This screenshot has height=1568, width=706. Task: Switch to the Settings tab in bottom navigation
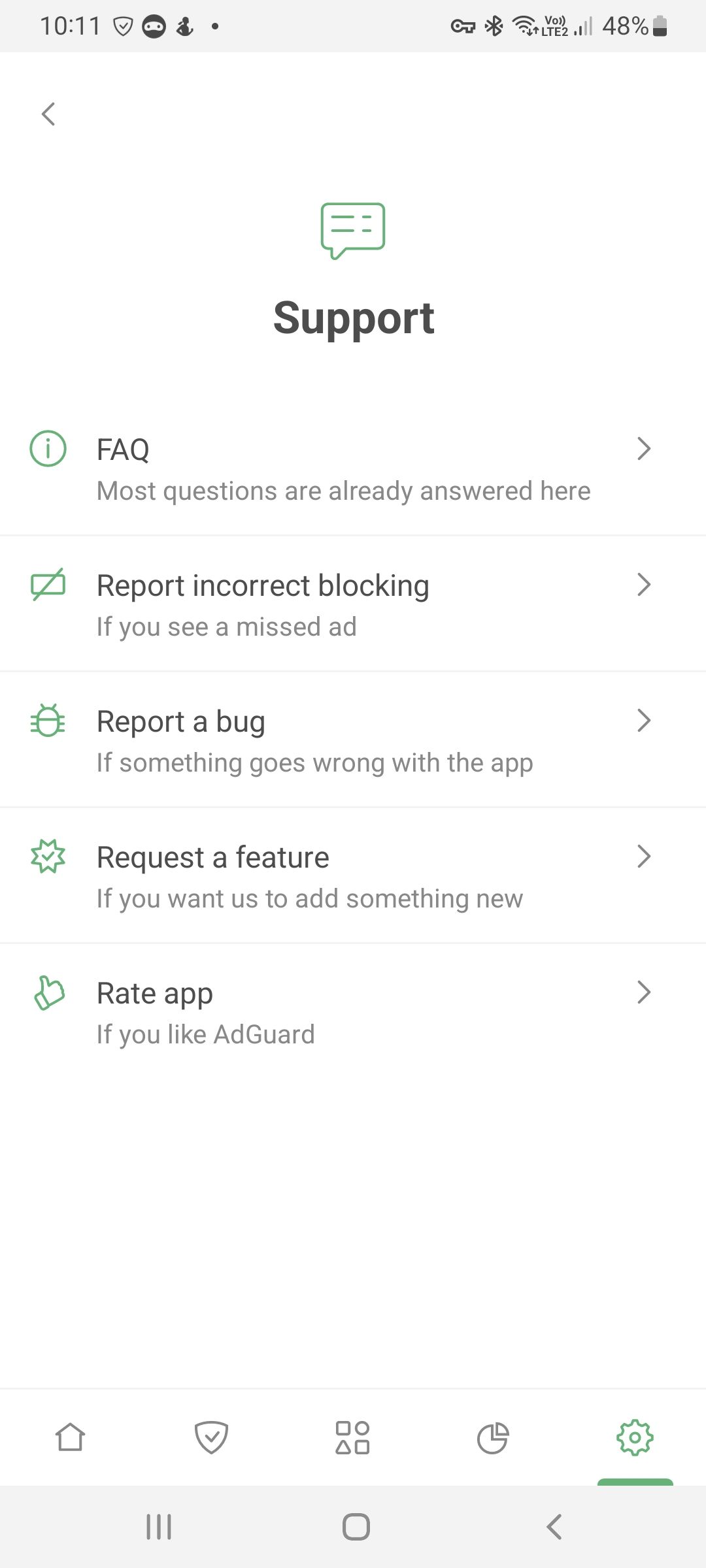click(635, 1437)
